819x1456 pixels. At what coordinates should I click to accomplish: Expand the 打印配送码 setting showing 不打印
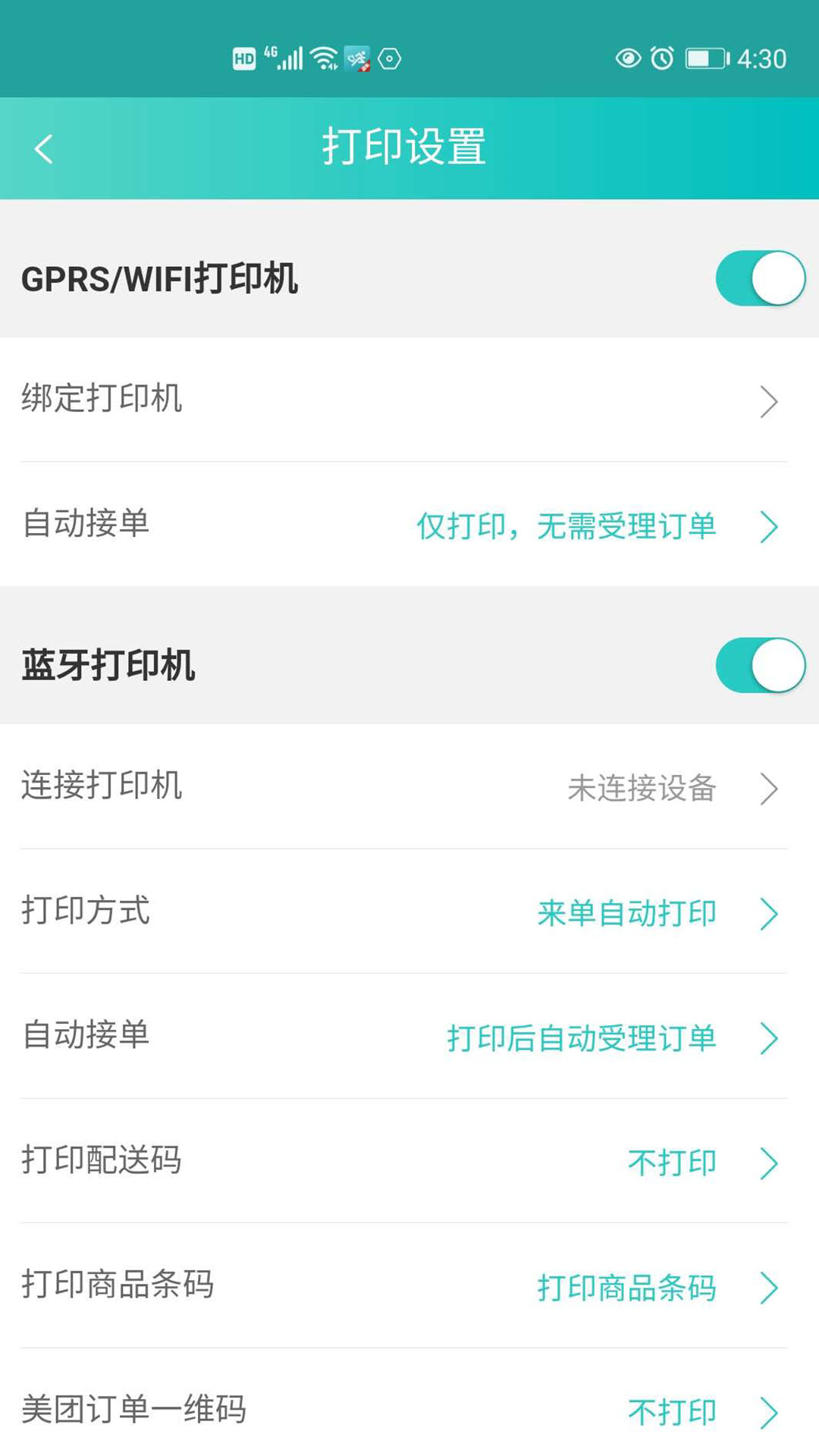tap(409, 1163)
